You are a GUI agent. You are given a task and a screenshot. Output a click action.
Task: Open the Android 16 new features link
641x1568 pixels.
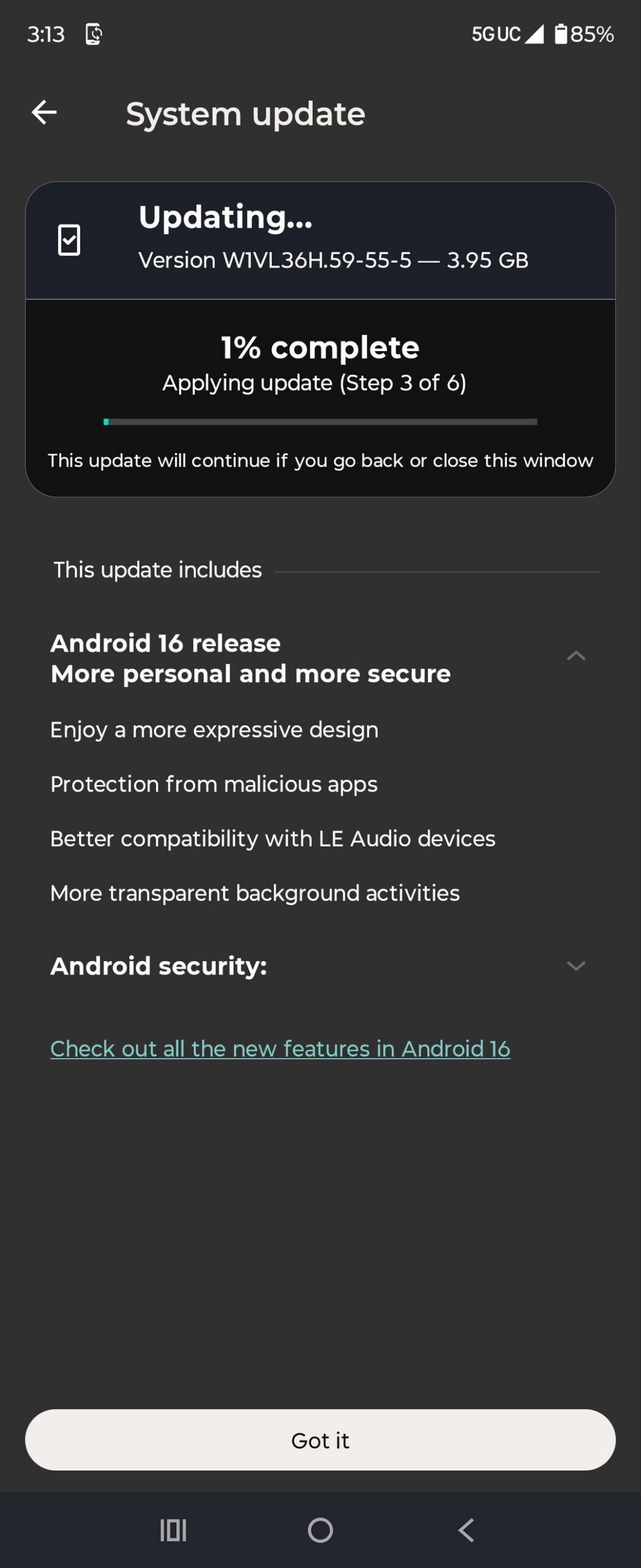pyautogui.click(x=280, y=1049)
